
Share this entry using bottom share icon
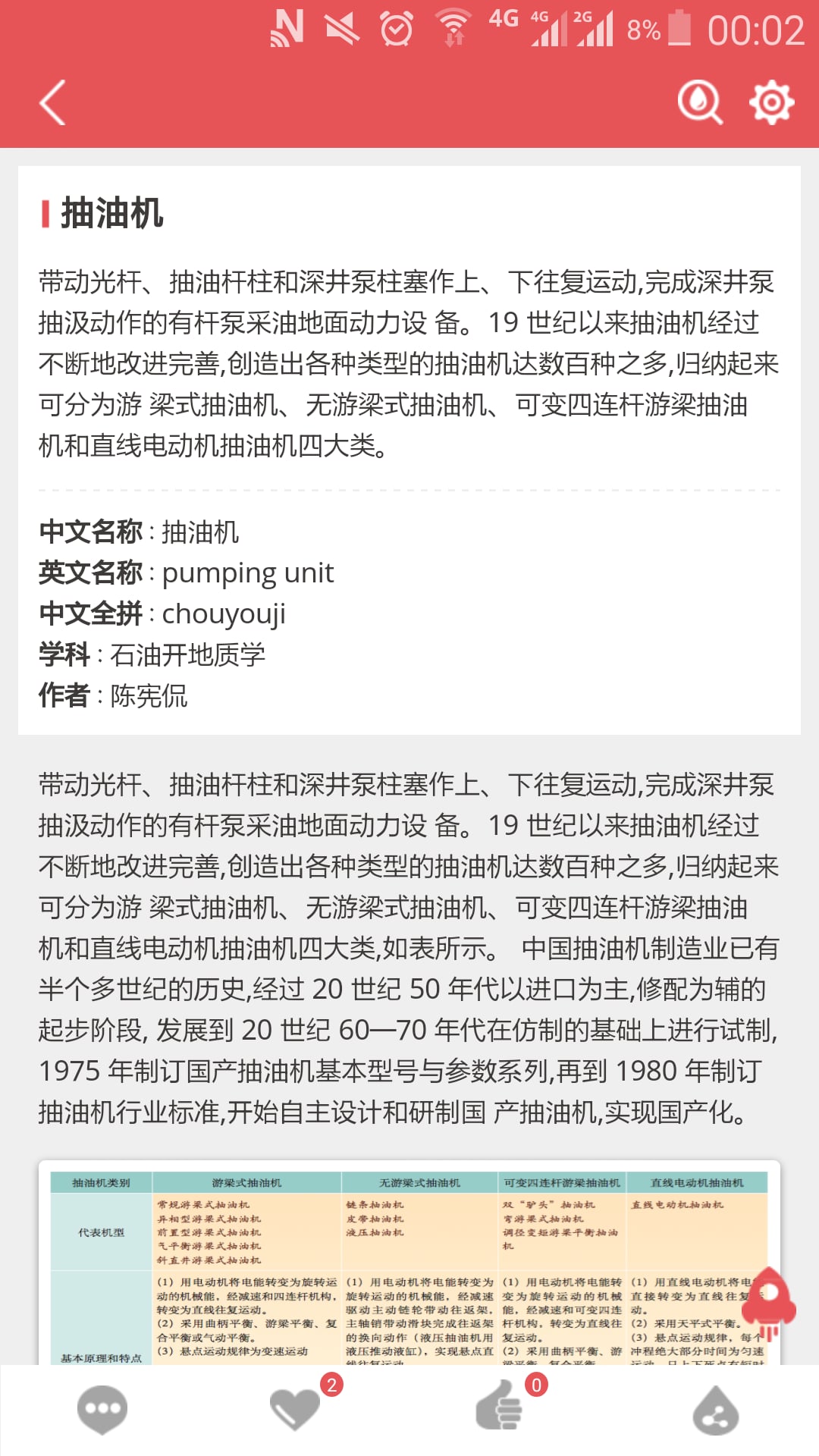click(716, 1410)
